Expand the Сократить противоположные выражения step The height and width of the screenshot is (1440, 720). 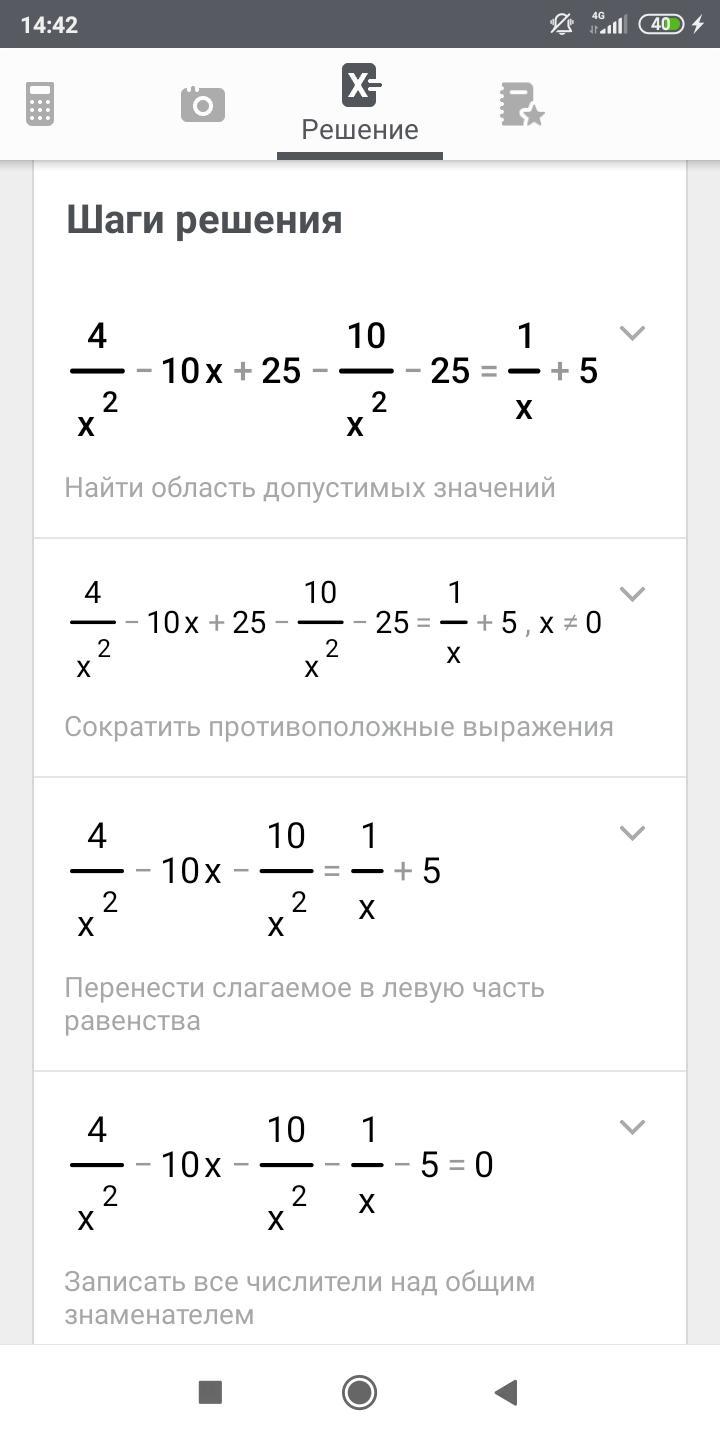(632, 593)
